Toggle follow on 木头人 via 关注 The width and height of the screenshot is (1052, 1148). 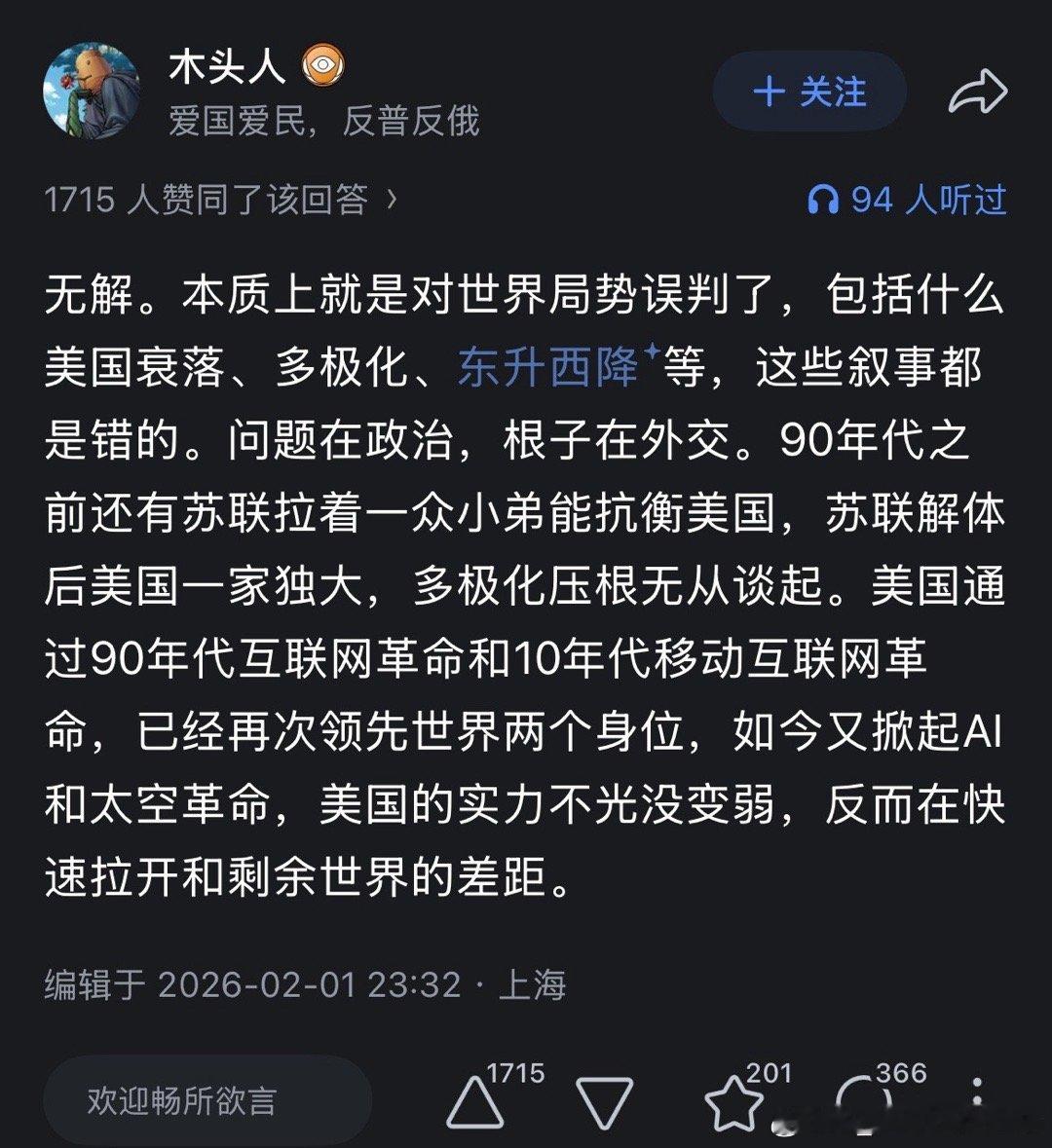pyautogui.click(x=808, y=93)
